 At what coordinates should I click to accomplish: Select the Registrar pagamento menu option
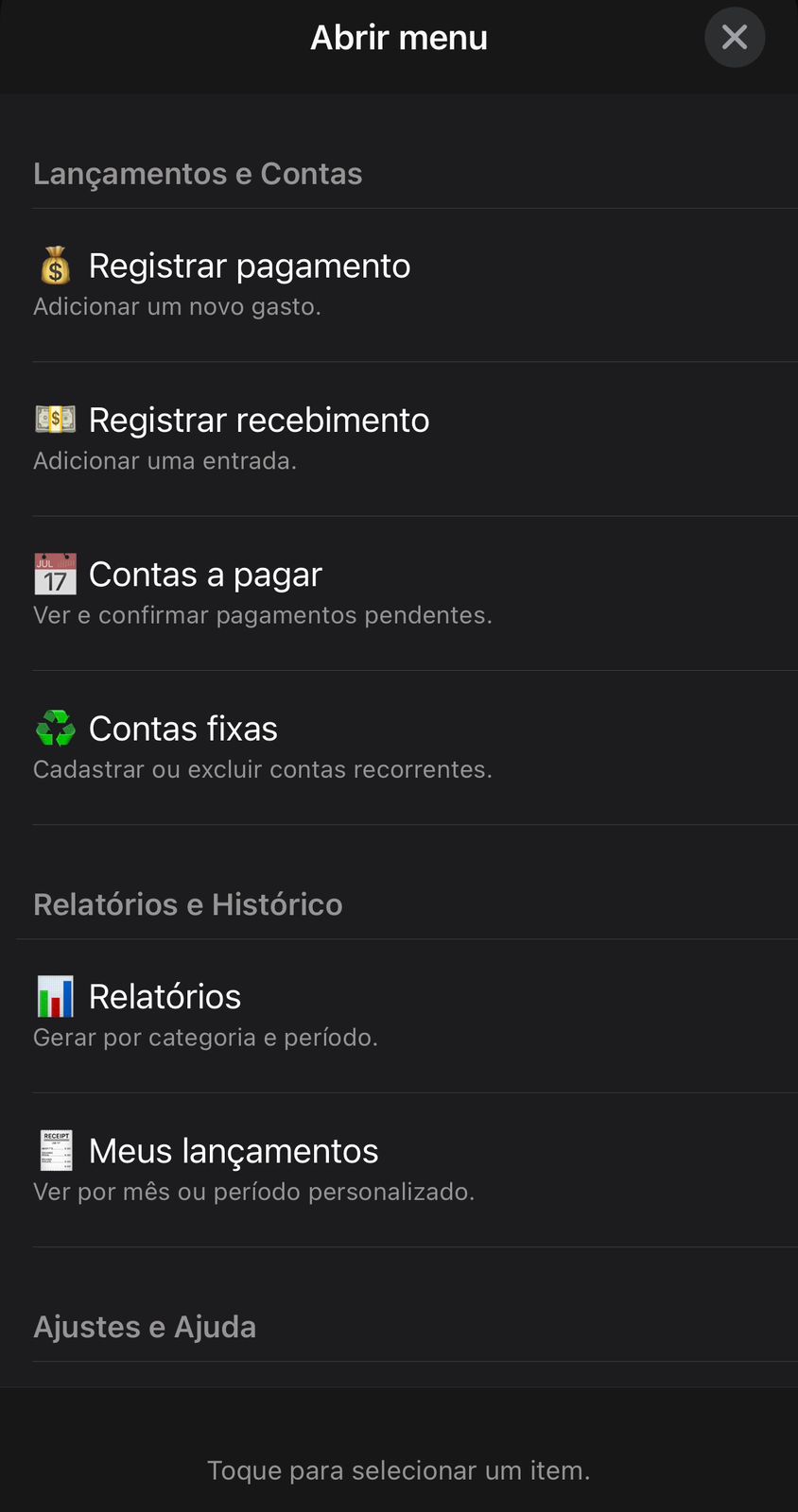coord(249,266)
